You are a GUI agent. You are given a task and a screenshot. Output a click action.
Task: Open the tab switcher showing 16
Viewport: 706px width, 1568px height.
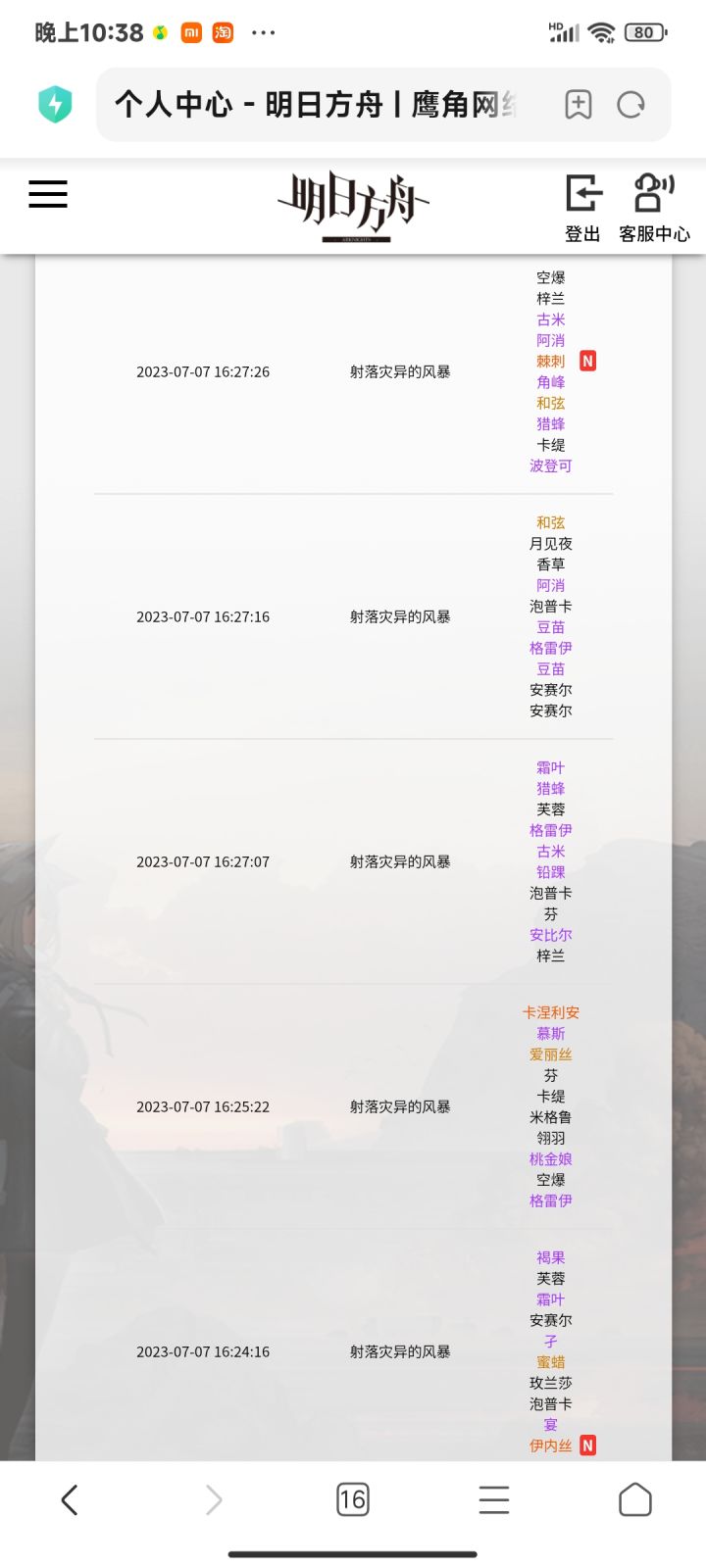point(353,1499)
